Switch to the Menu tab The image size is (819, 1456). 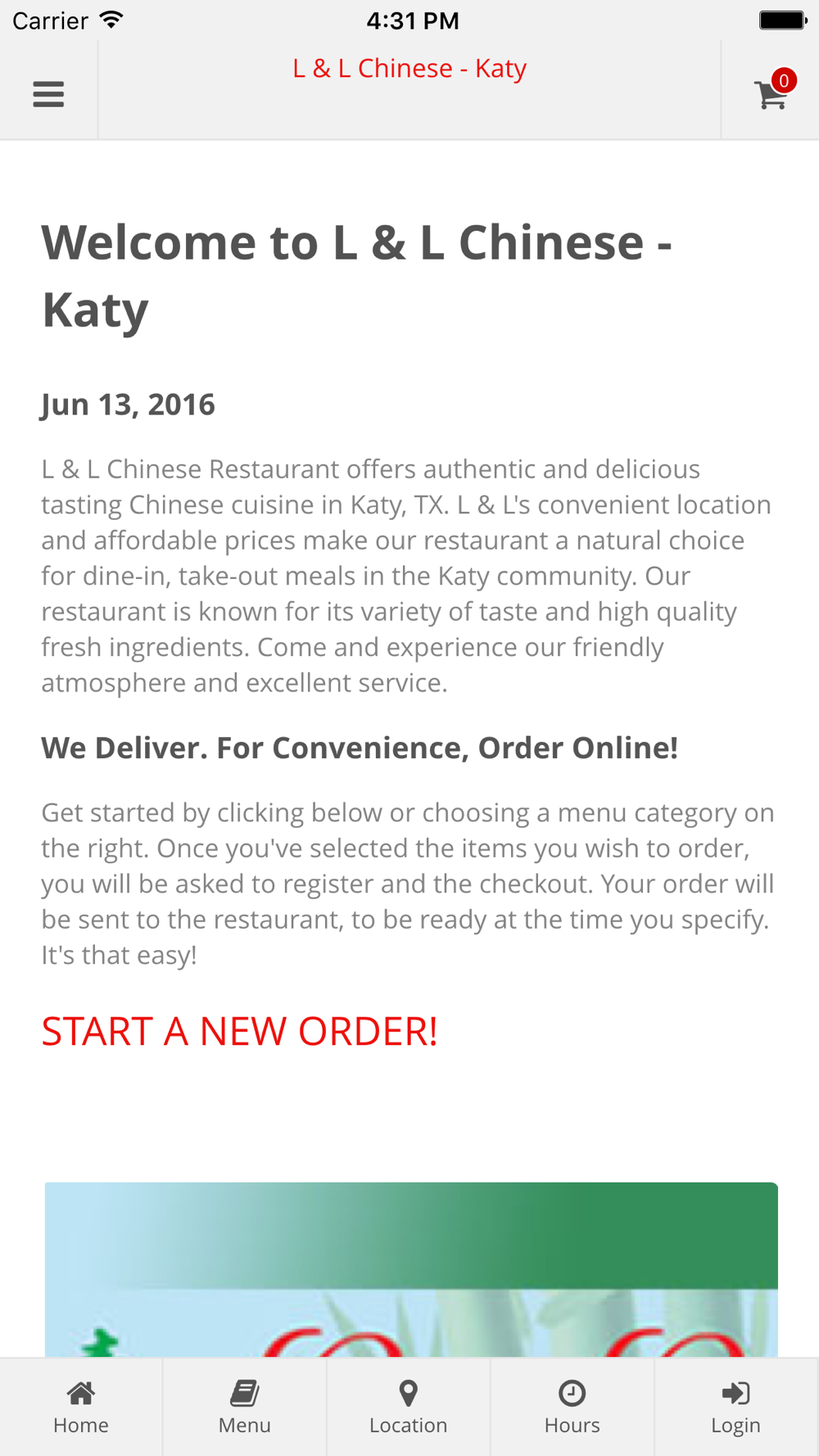245,1407
